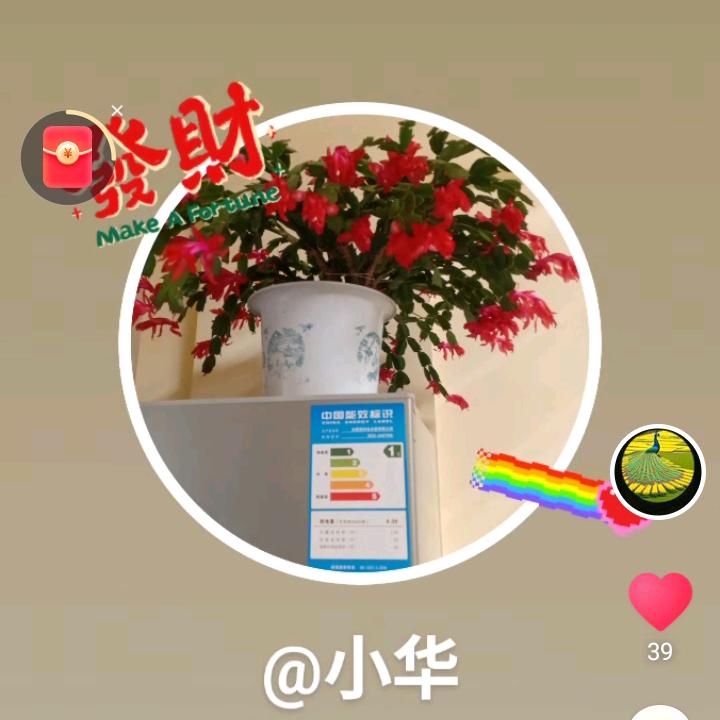Like this video with the heart

(x=660, y=602)
